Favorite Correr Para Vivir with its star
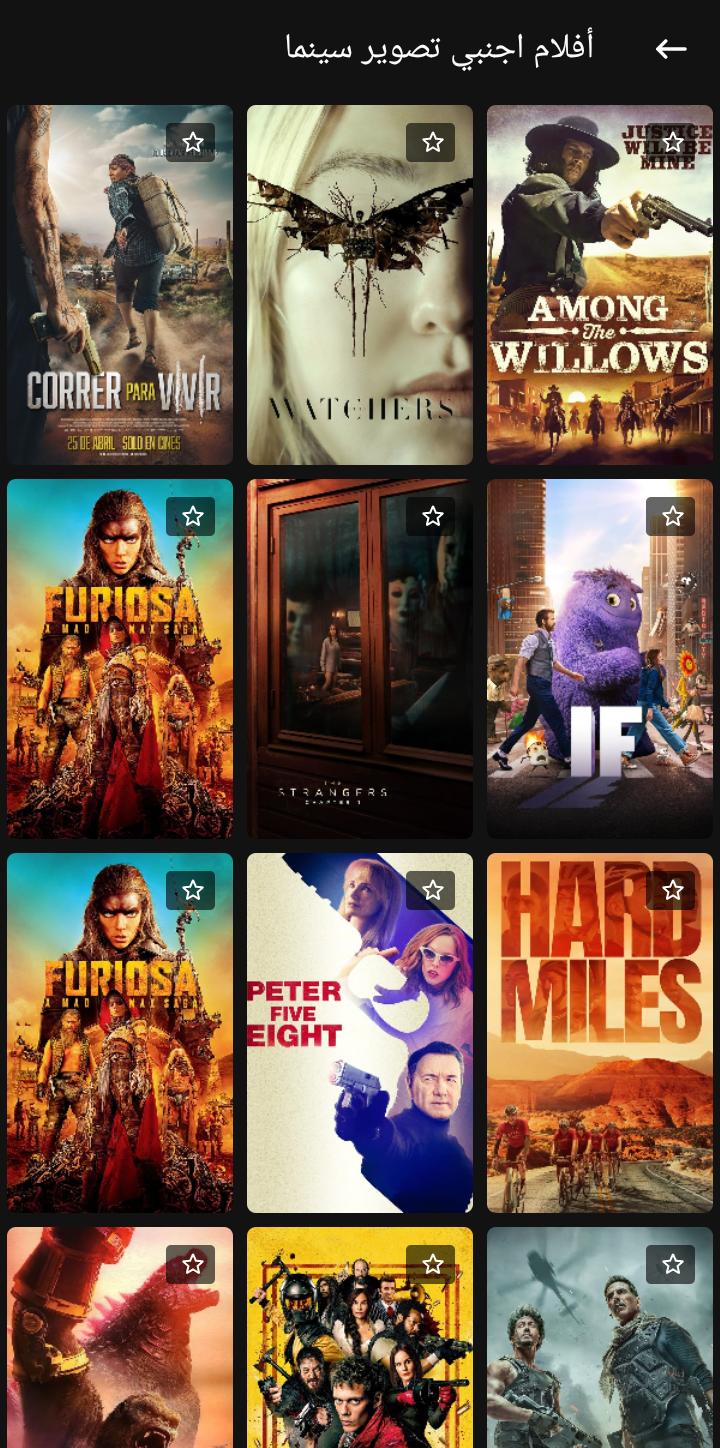This screenshot has width=720, height=1448. [x=191, y=143]
